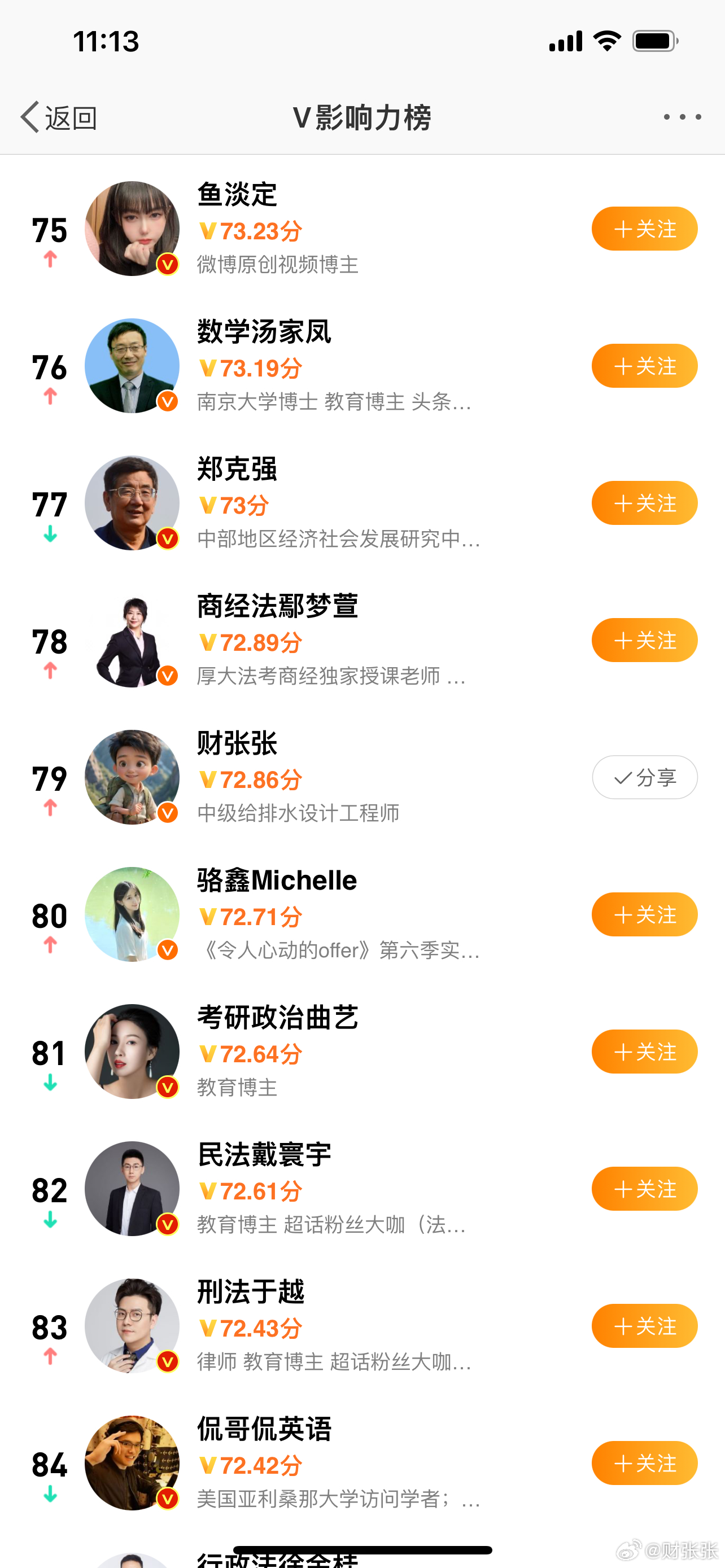Open 考研政治曲艺's profile
This screenshot has height=1568, width=725.
(x=277, y=1018)
